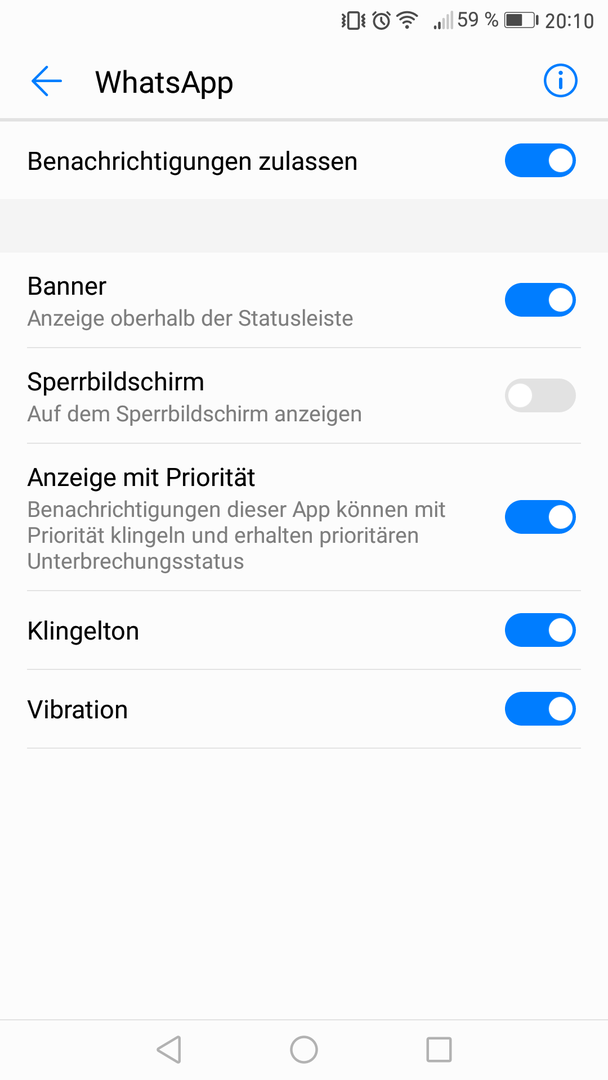Go back using the blue arrow

[x=46, y=81]
